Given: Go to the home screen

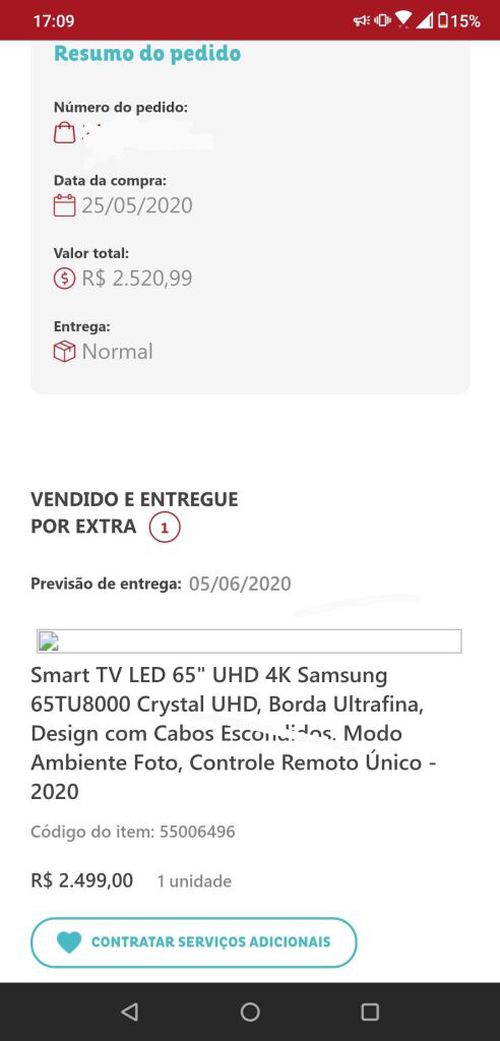Looking at the screenshot, I should (x=250, y=1011).
